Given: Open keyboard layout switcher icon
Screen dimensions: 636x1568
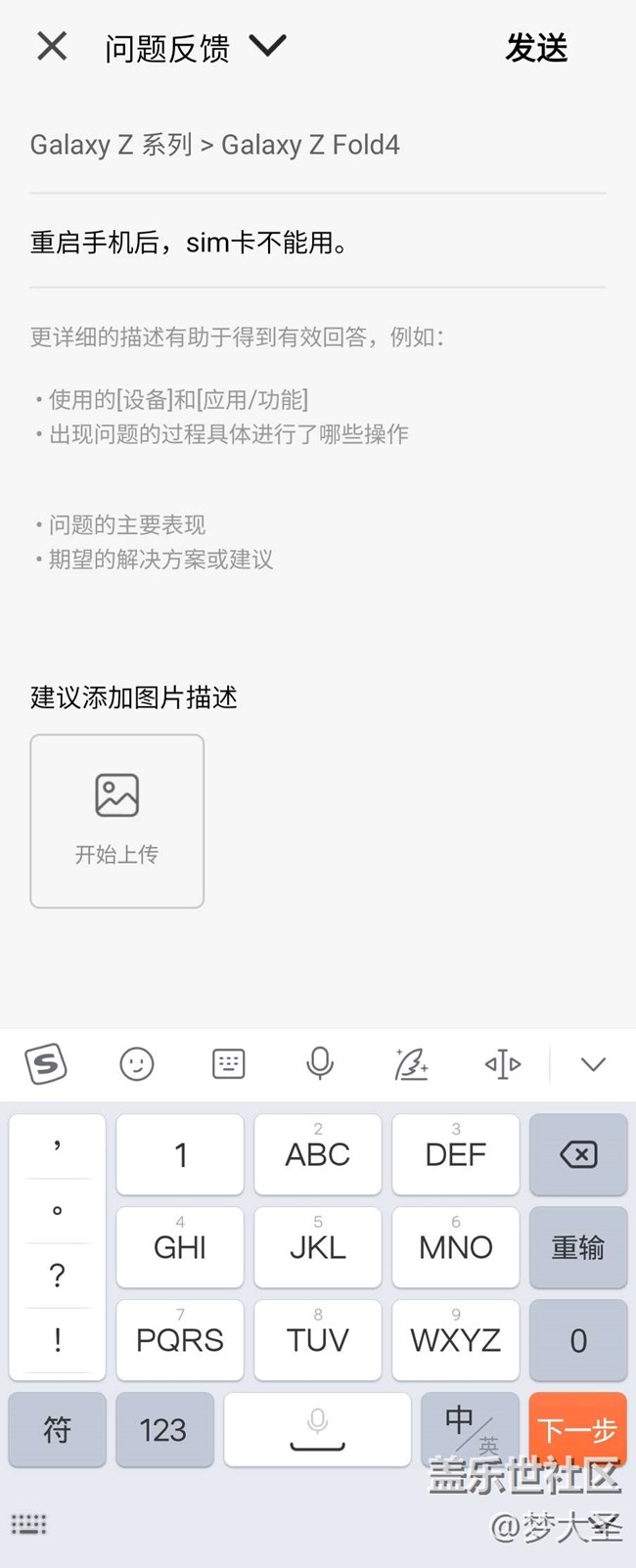Looking at the screenshot, I should coord(228,1063).
